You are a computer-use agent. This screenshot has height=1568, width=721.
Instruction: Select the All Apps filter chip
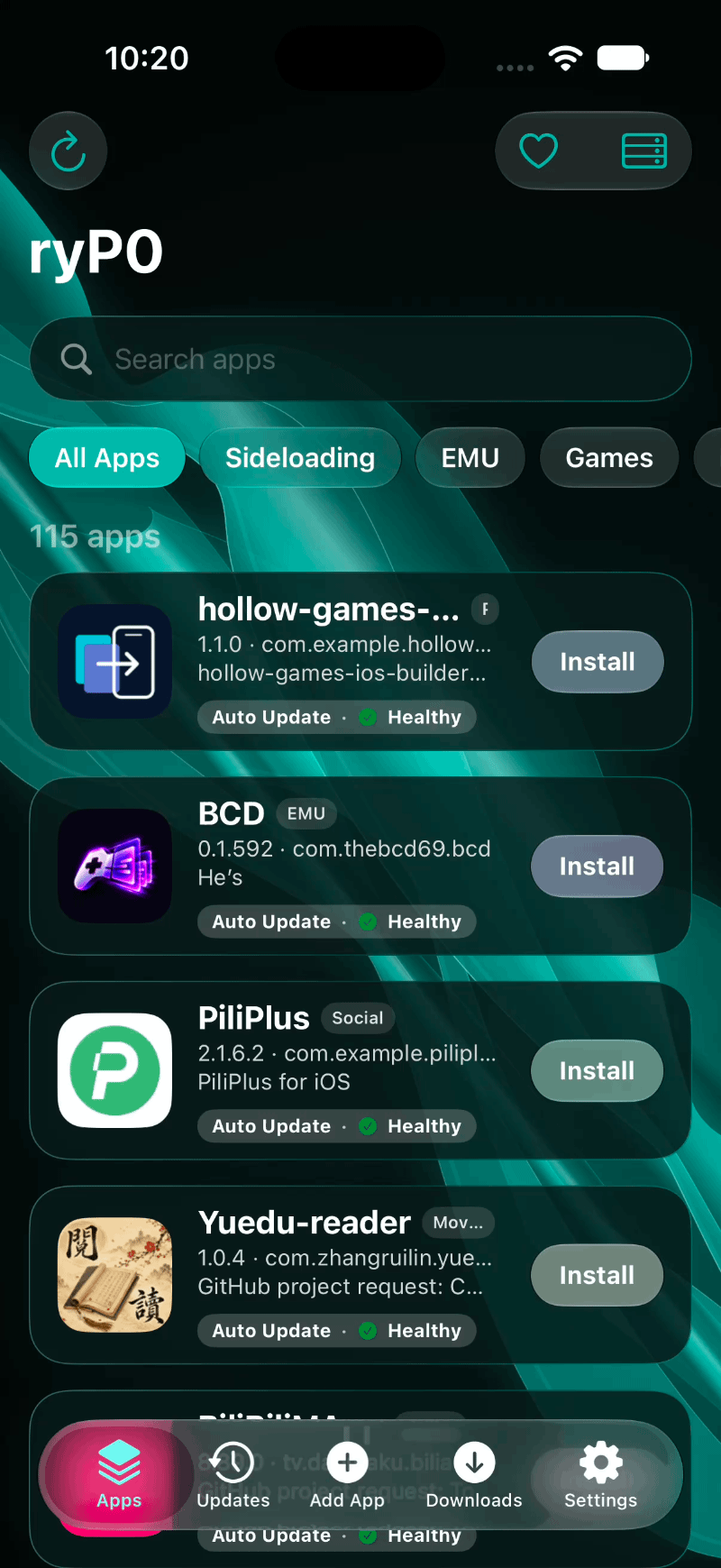[x=107, y=458]
